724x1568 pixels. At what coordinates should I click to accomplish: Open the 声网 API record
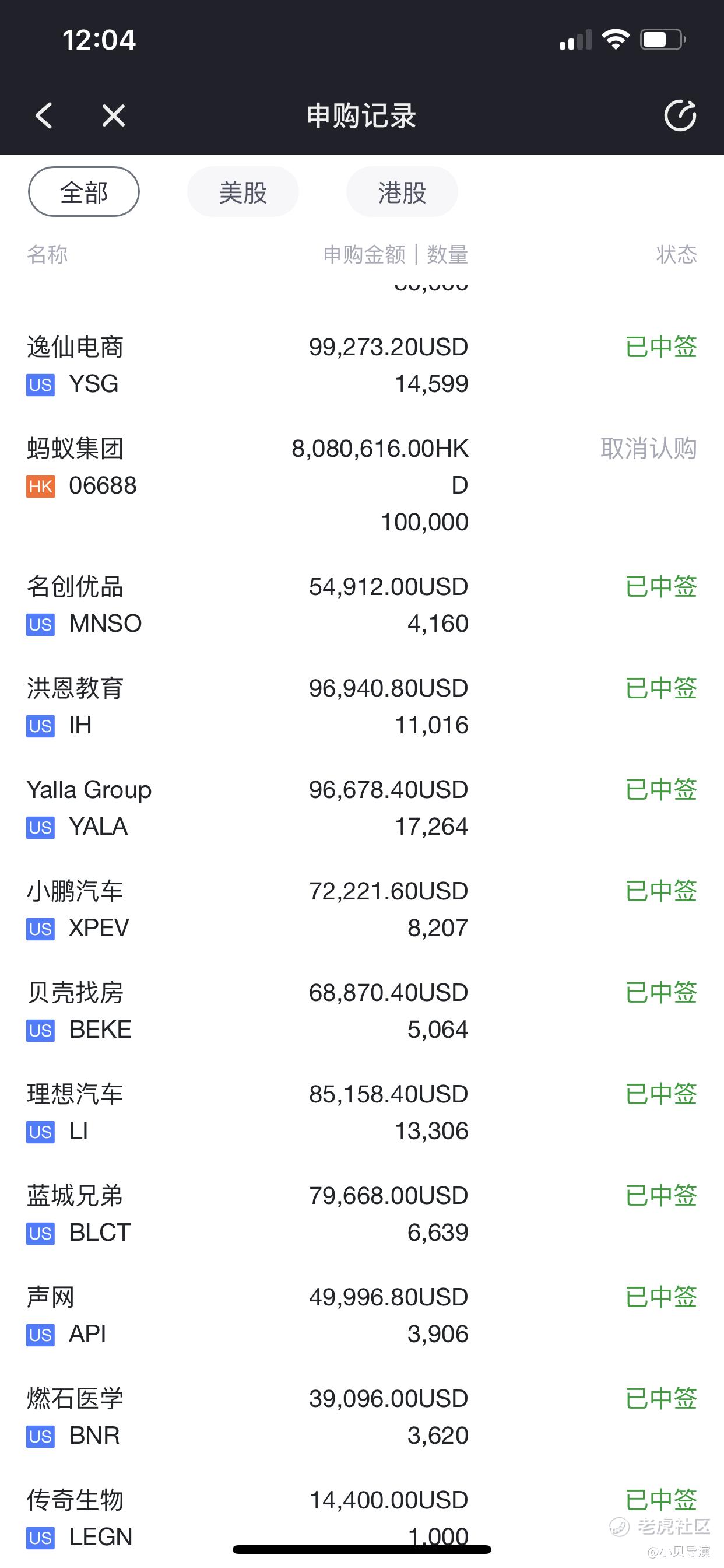tap(362, 1315)
